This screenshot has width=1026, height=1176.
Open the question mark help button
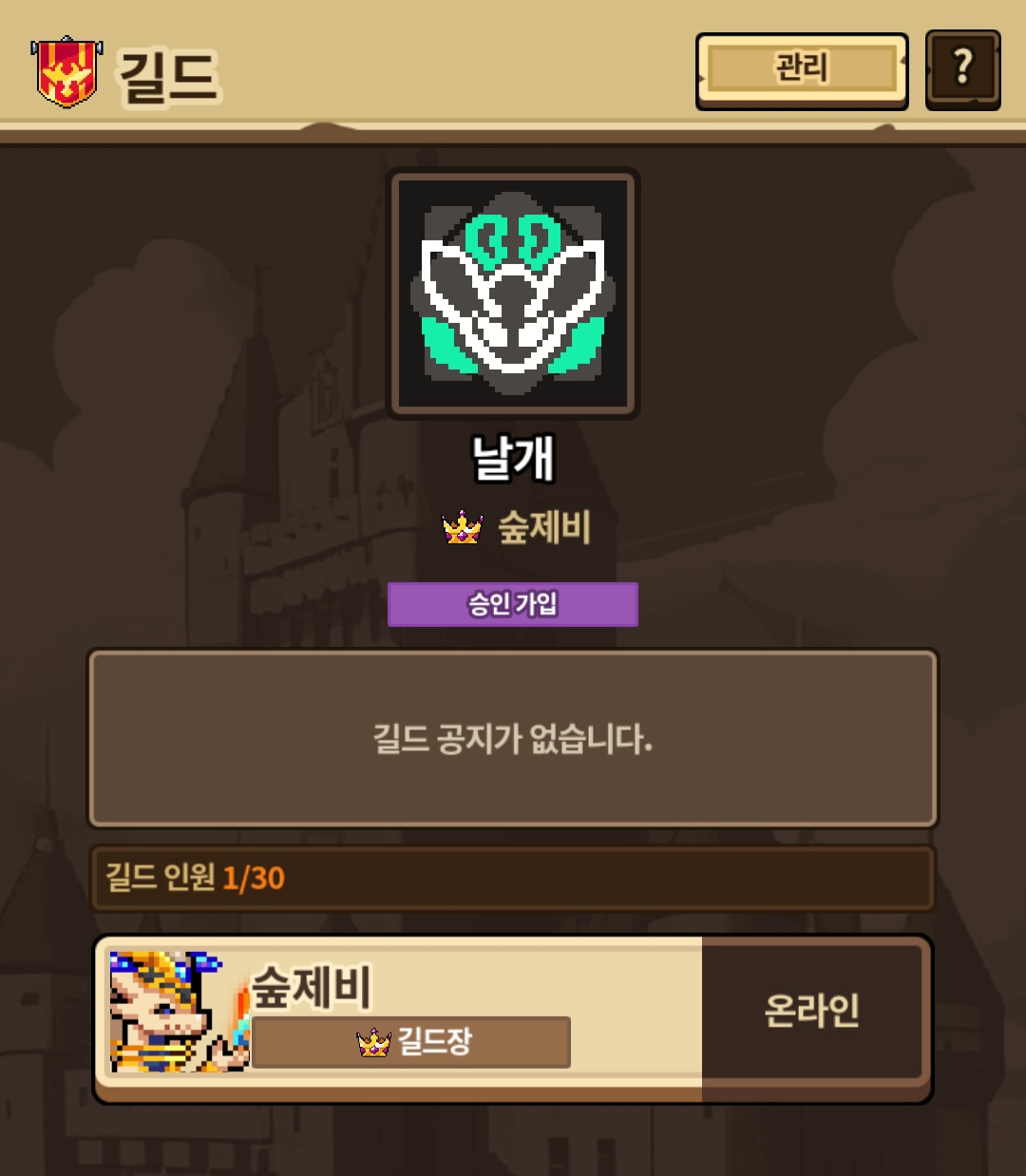point(962,69)
